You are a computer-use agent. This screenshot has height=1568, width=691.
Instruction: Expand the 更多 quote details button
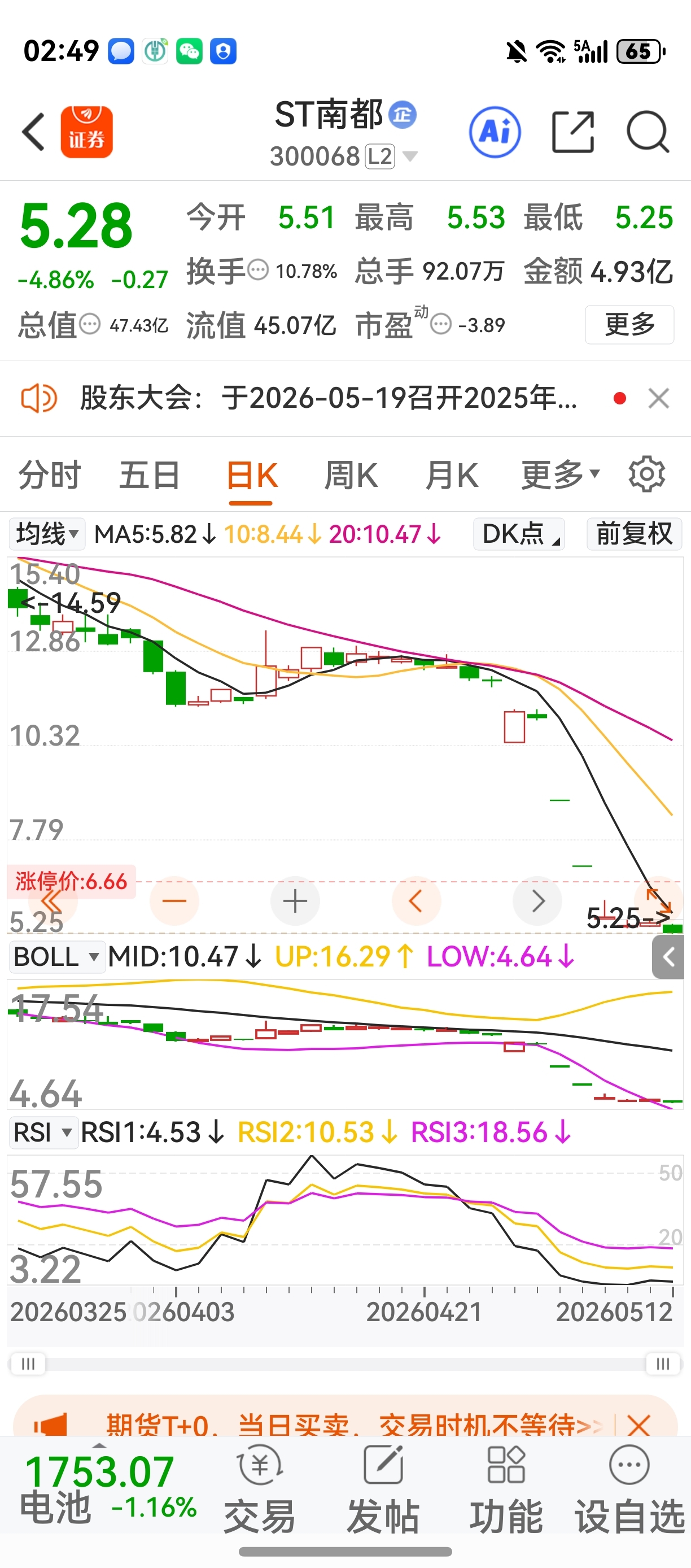[629, 324]
